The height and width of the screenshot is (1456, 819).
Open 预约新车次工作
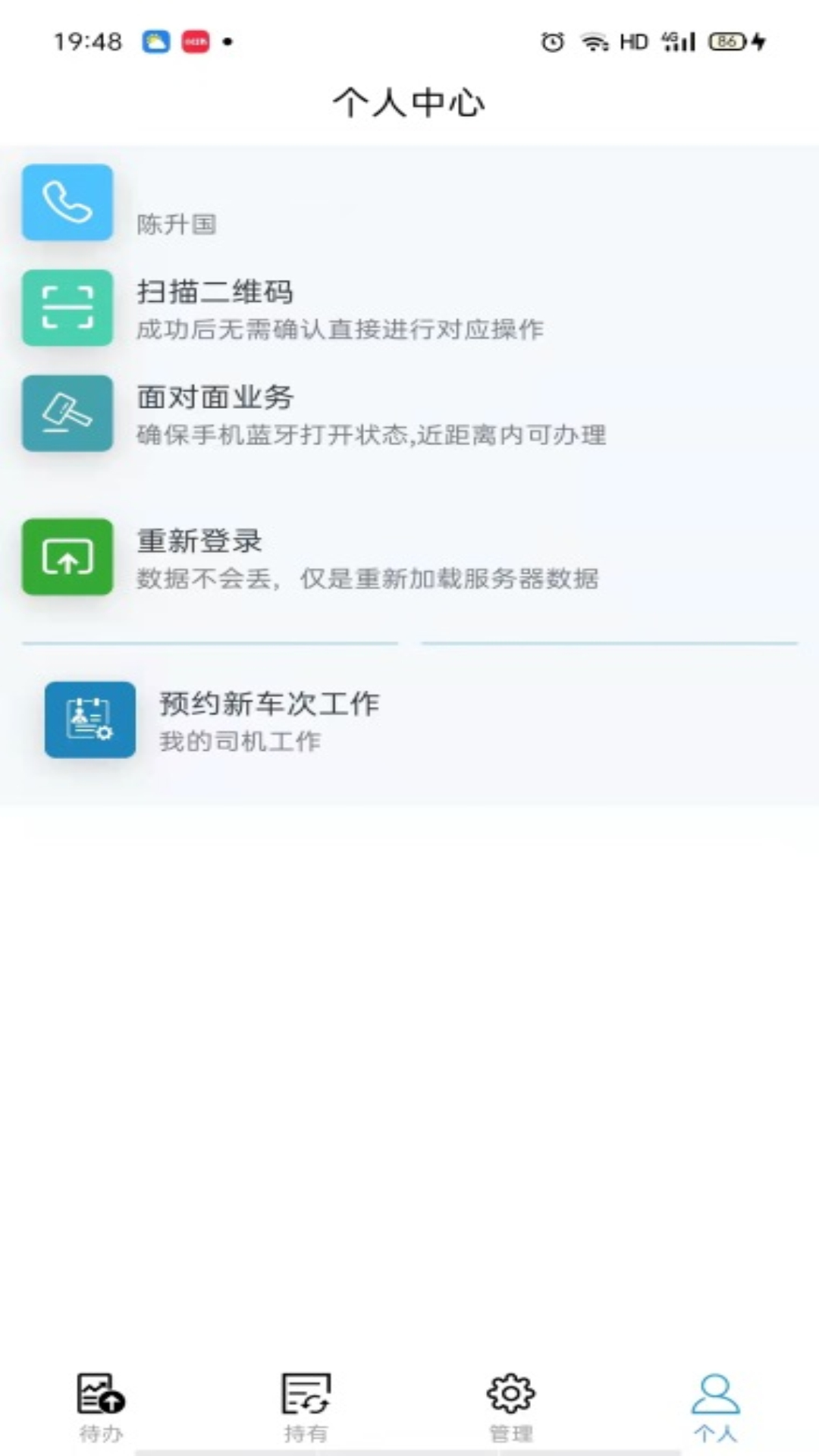coord(409,720)
